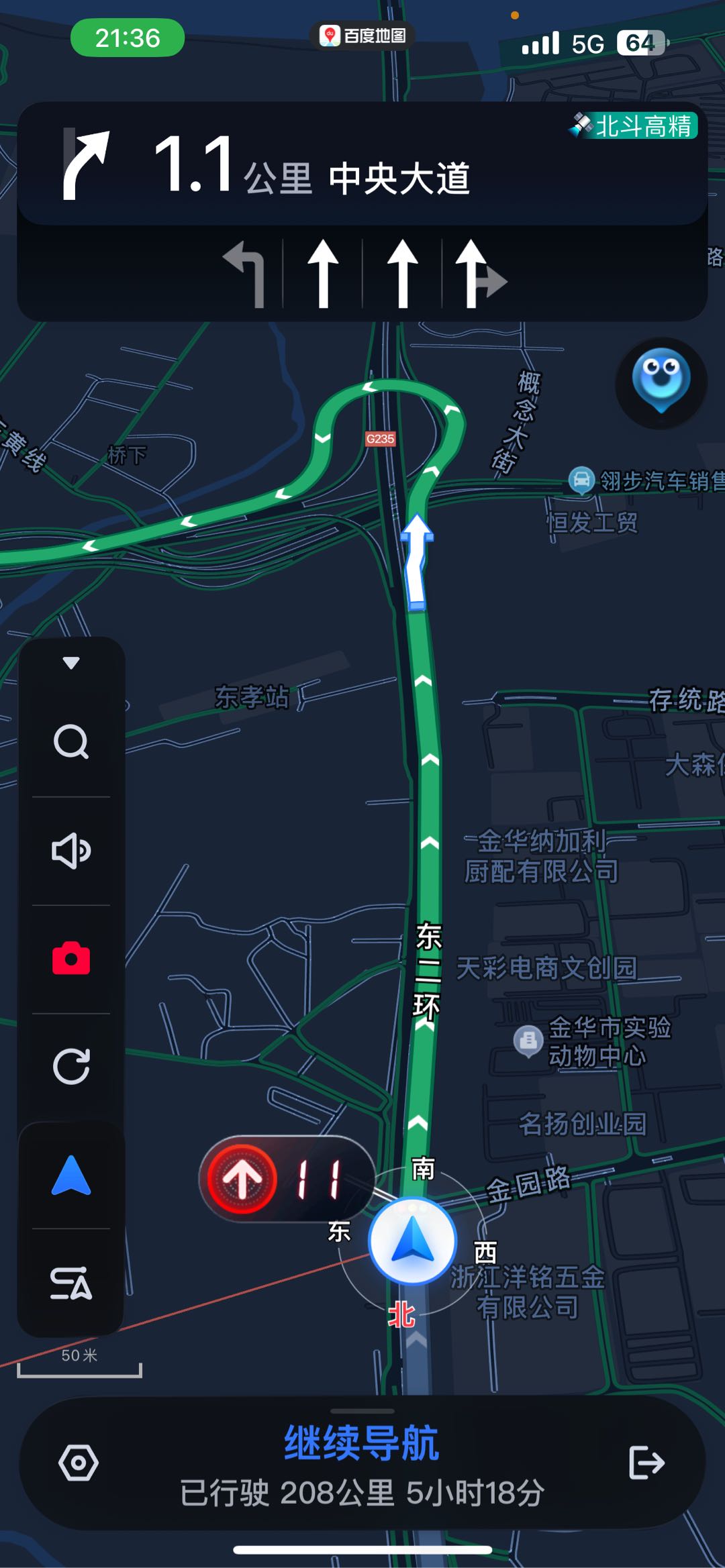
Task: Open search along the route
Action: [71, 742]
